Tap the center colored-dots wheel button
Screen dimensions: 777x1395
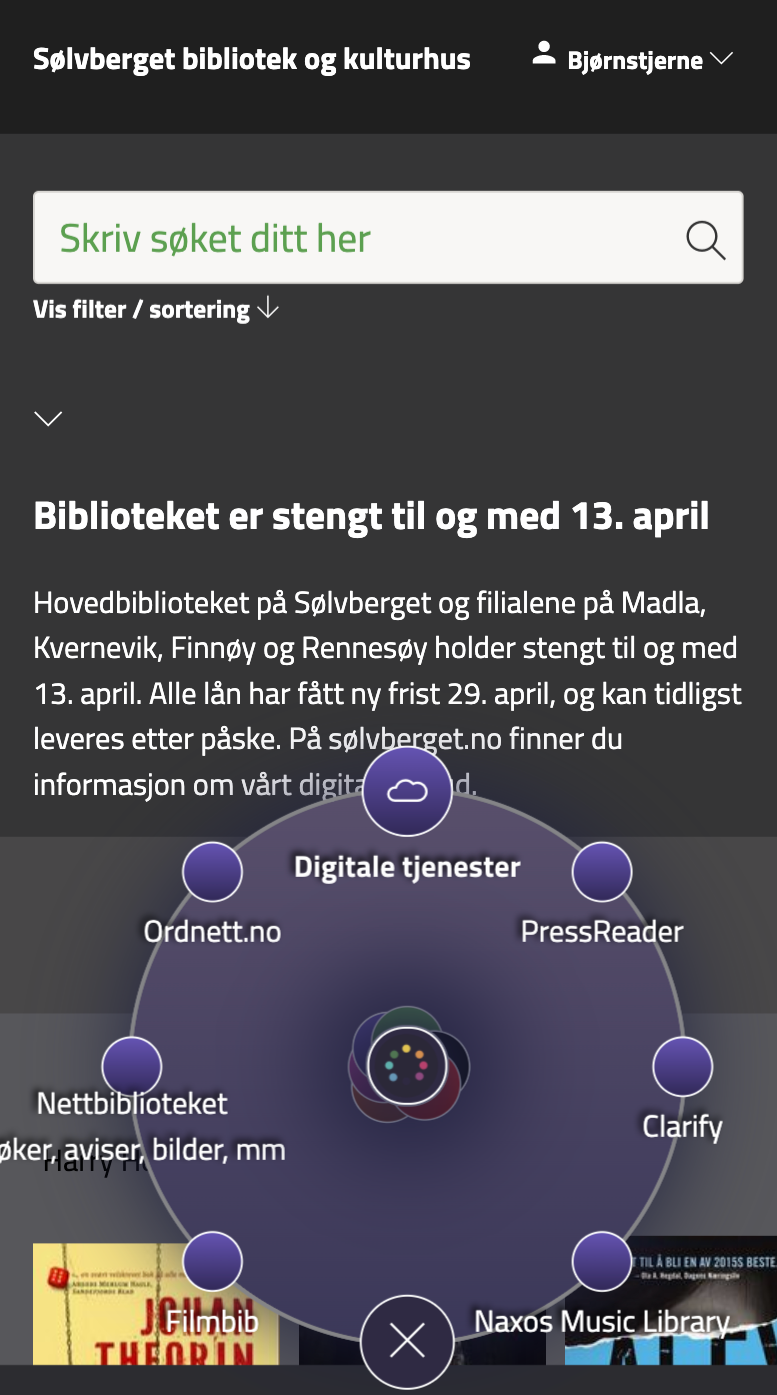[407, 1066]
